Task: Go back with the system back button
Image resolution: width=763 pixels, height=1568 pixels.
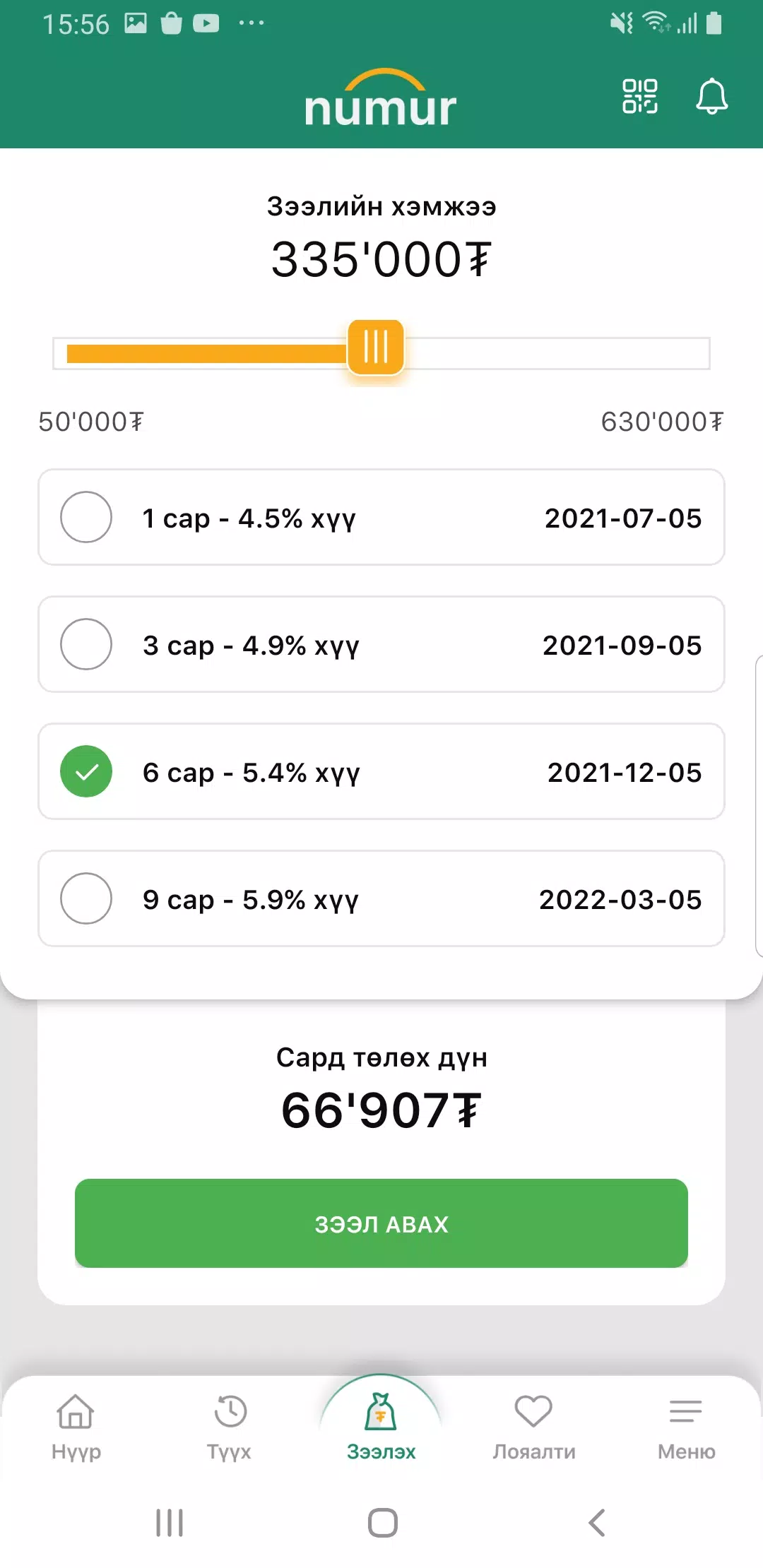Action: pos(597,1523)
